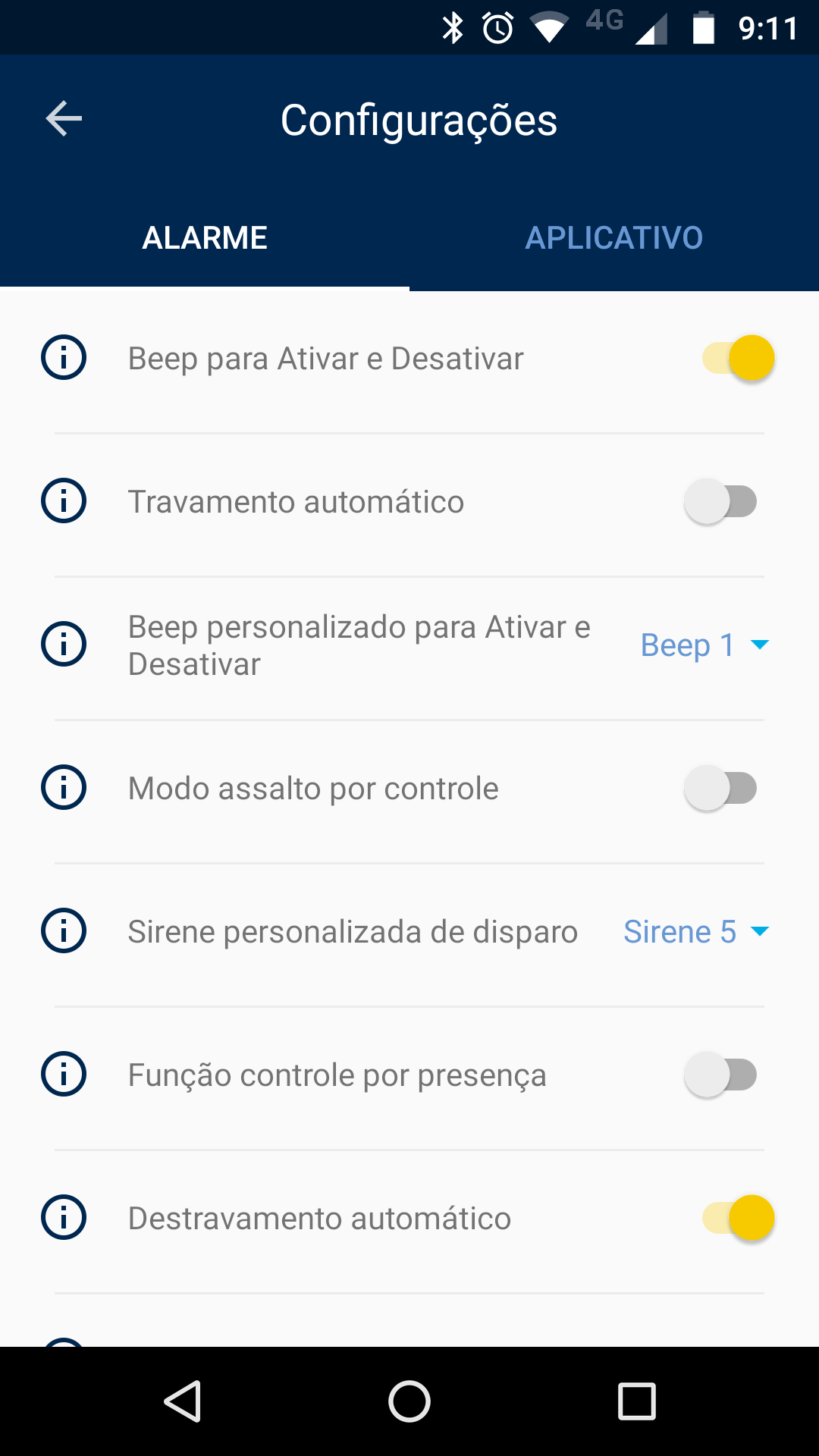Open the Beep 1 dropdown

click(x=705, y=645)
